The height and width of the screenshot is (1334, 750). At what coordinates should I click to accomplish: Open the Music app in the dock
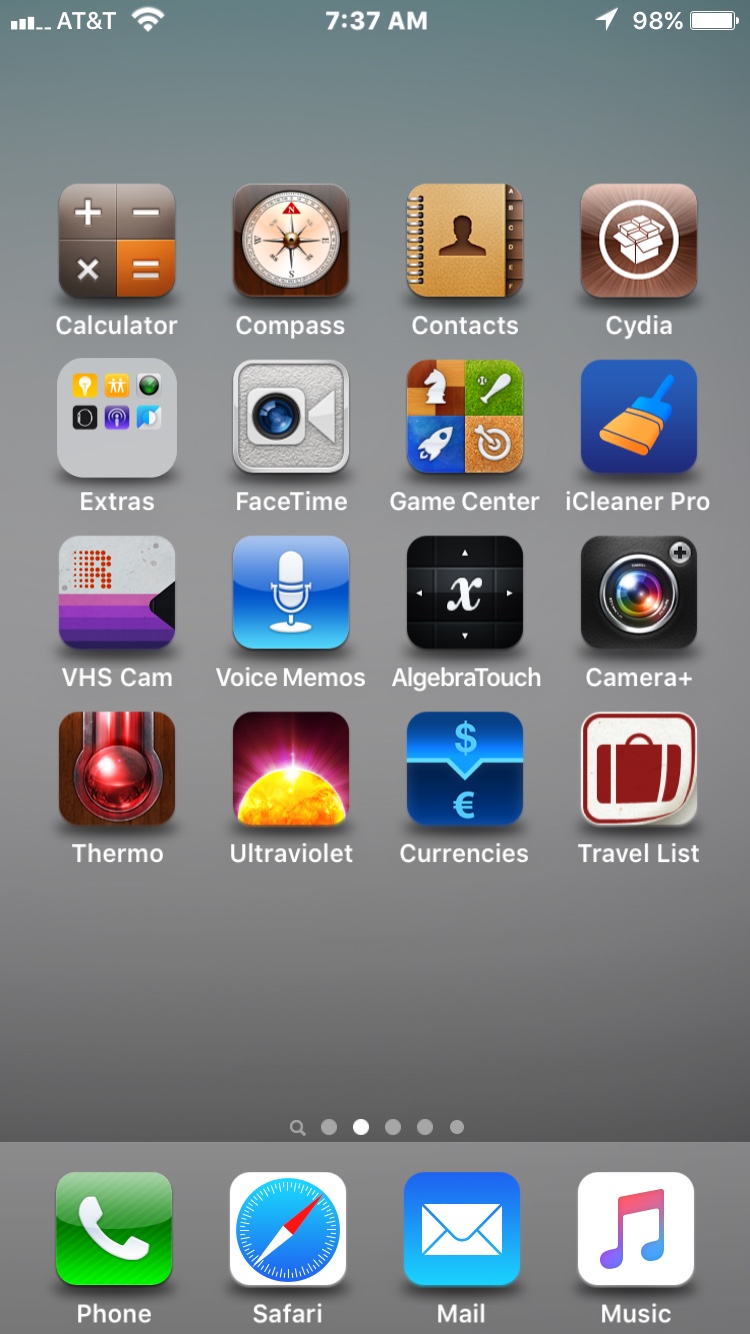(636, 1229)
